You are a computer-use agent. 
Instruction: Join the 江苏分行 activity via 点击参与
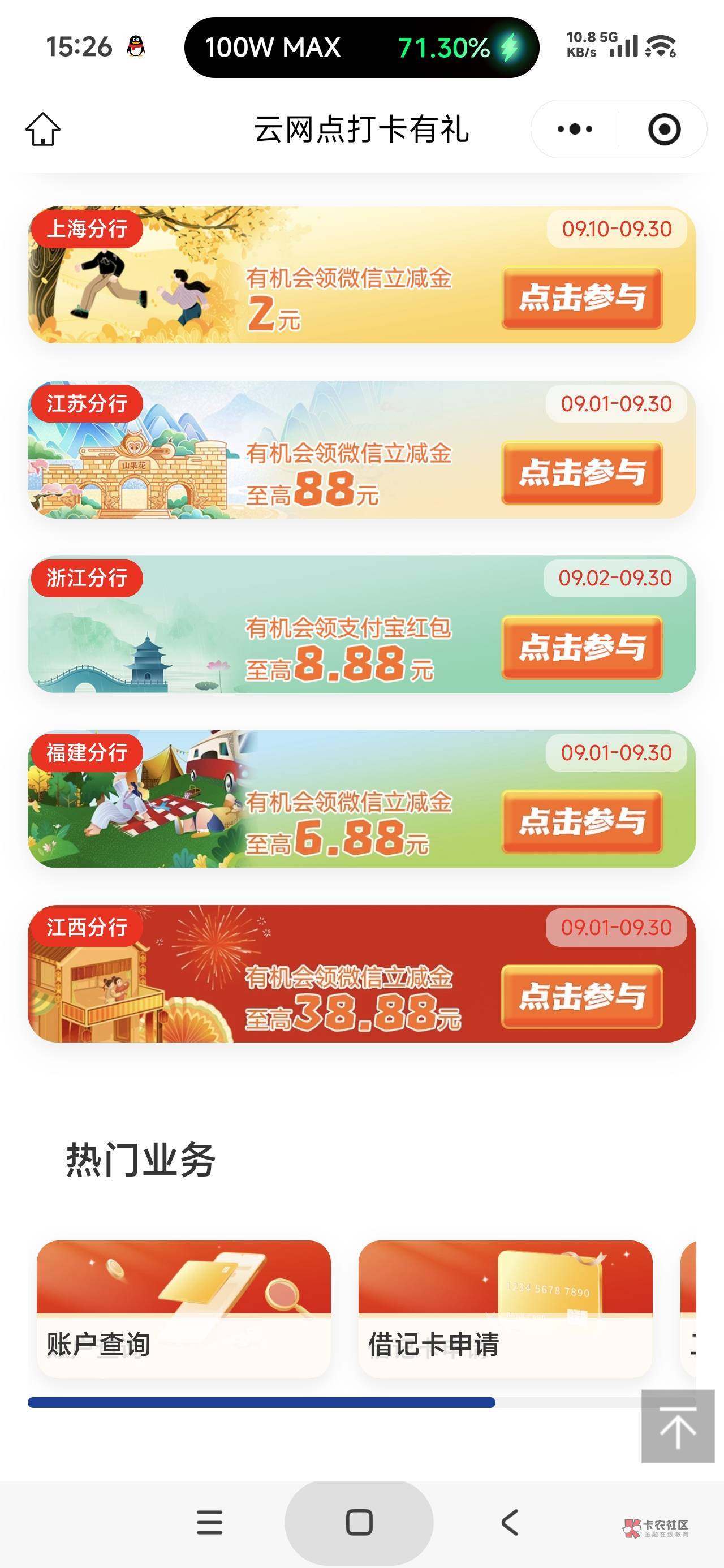coord(582,473)
